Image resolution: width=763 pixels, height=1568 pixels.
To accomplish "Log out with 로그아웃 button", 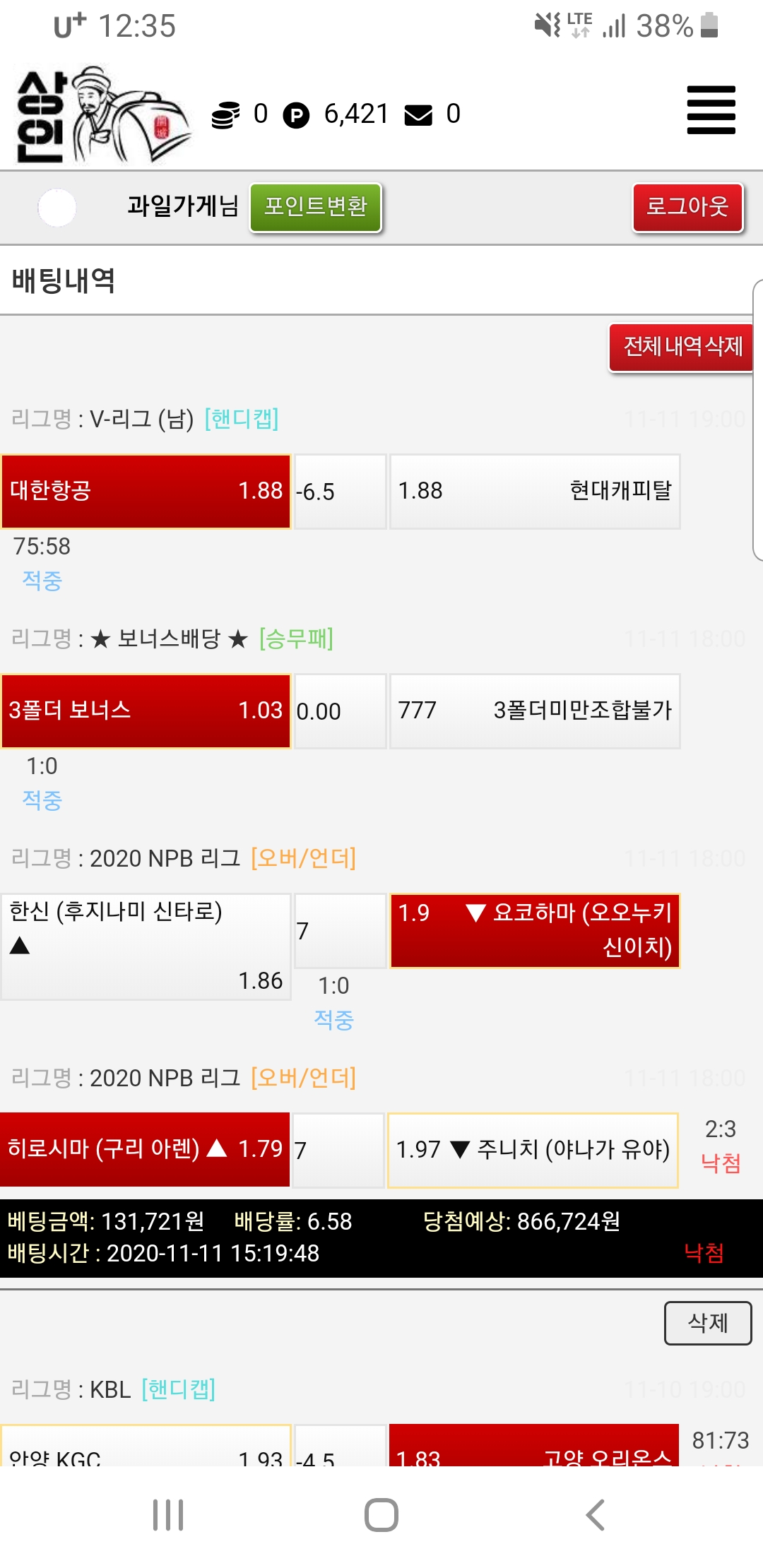I will tap(687, 207).
